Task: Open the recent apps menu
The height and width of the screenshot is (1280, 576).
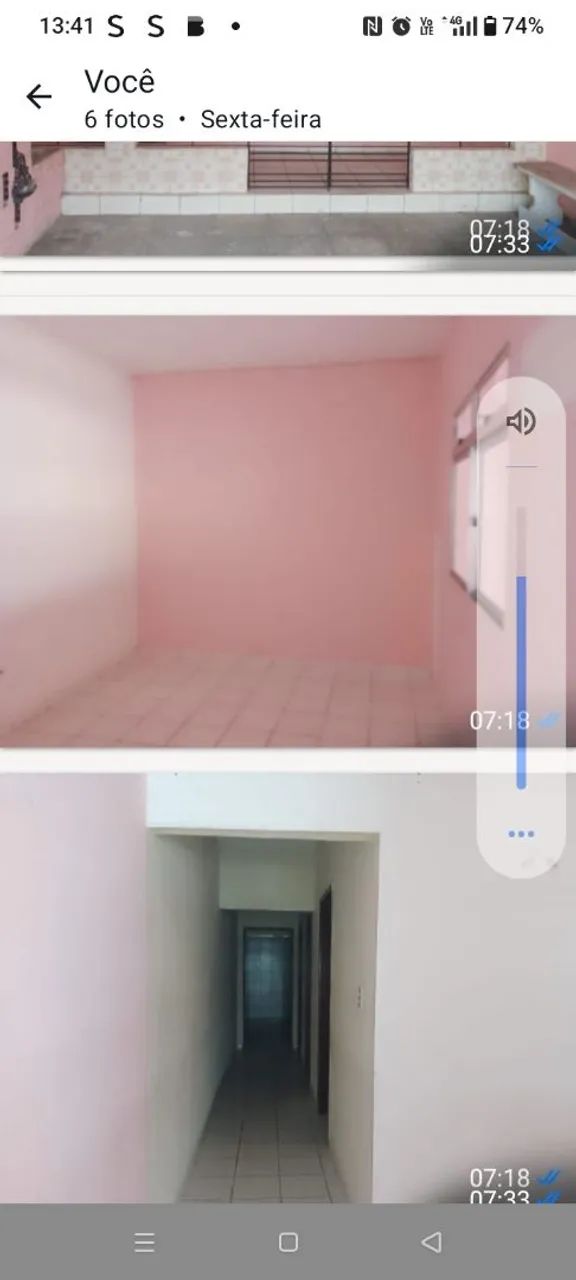Action: click(x=144, y=1242)
